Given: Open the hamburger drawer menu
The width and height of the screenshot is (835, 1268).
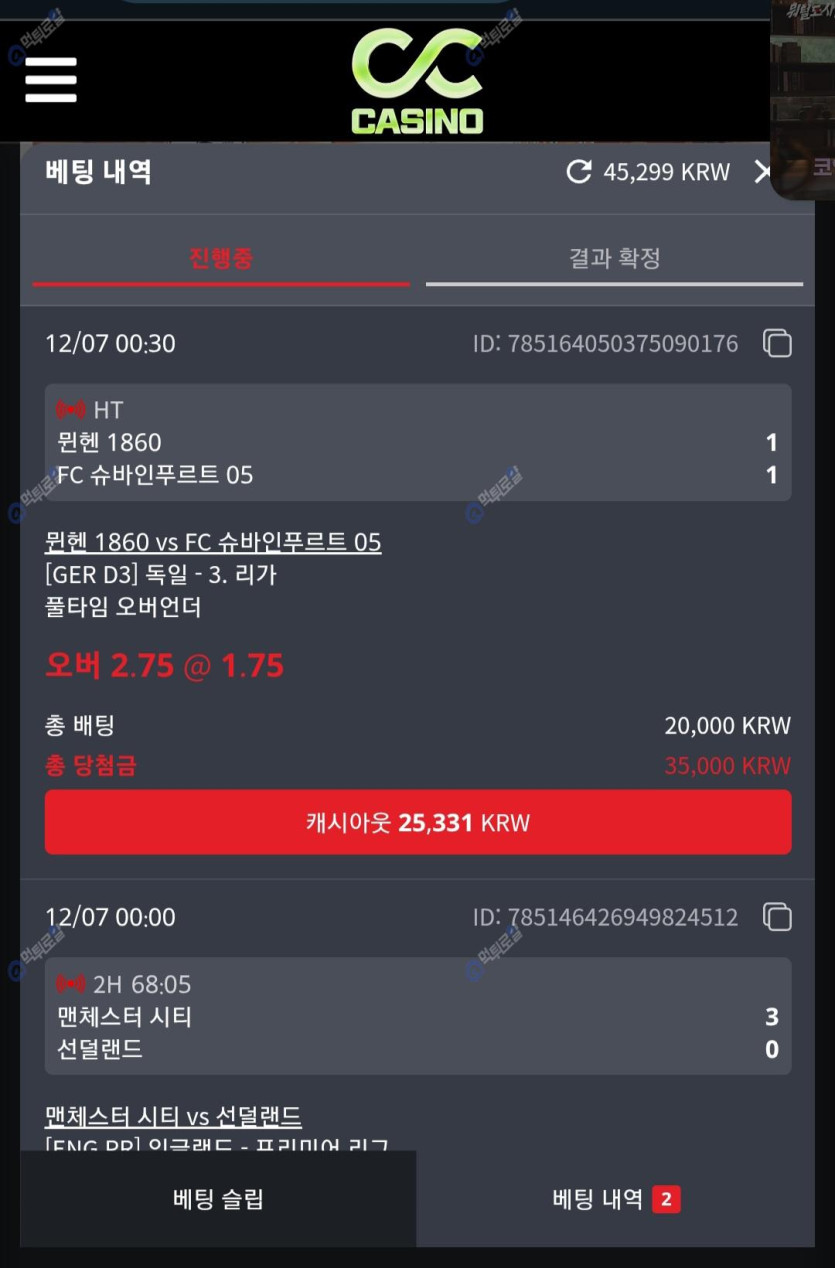Looking at the screenshot, I should pos(51,79).
